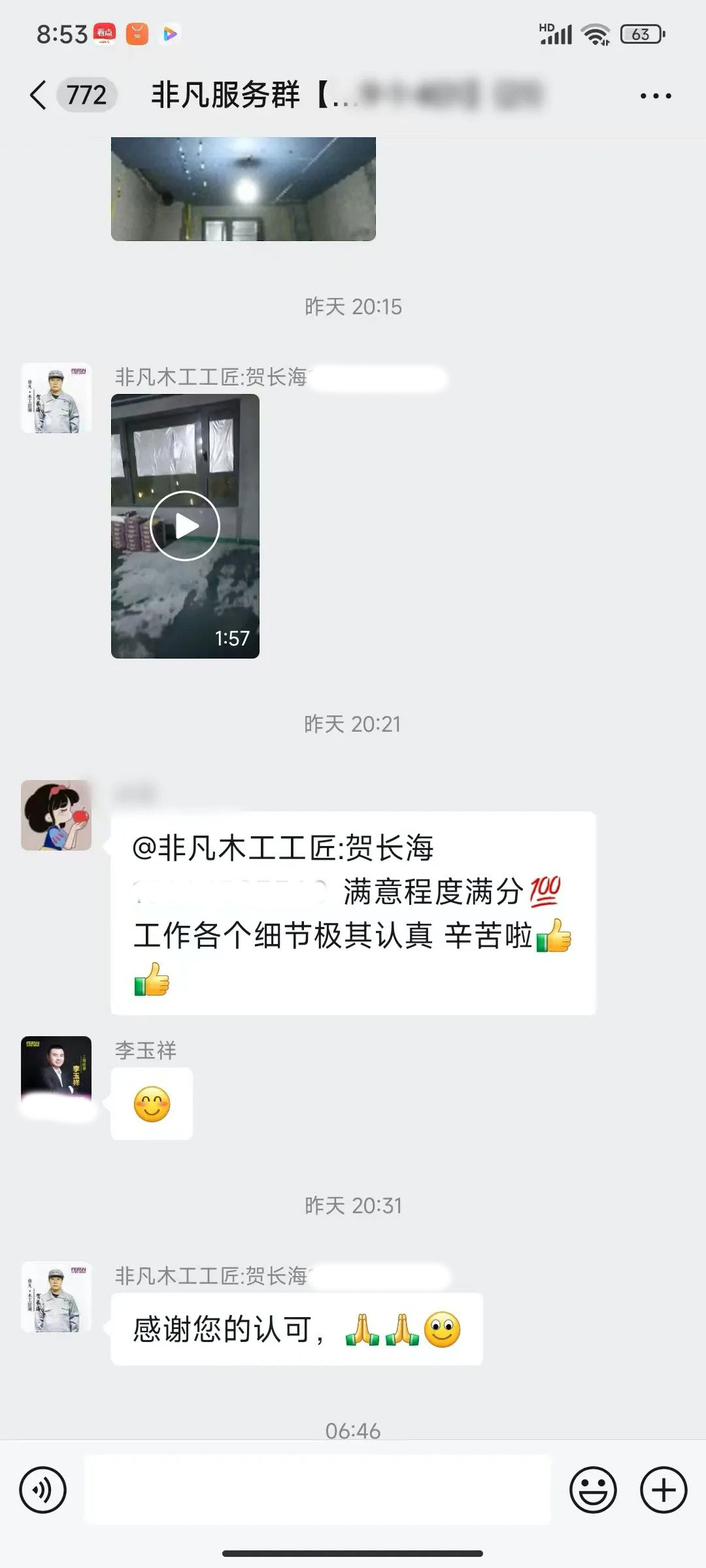This screenshot has height=1568, width=706.
Task: Open the image at top of chat
Action: coord(243,188)
